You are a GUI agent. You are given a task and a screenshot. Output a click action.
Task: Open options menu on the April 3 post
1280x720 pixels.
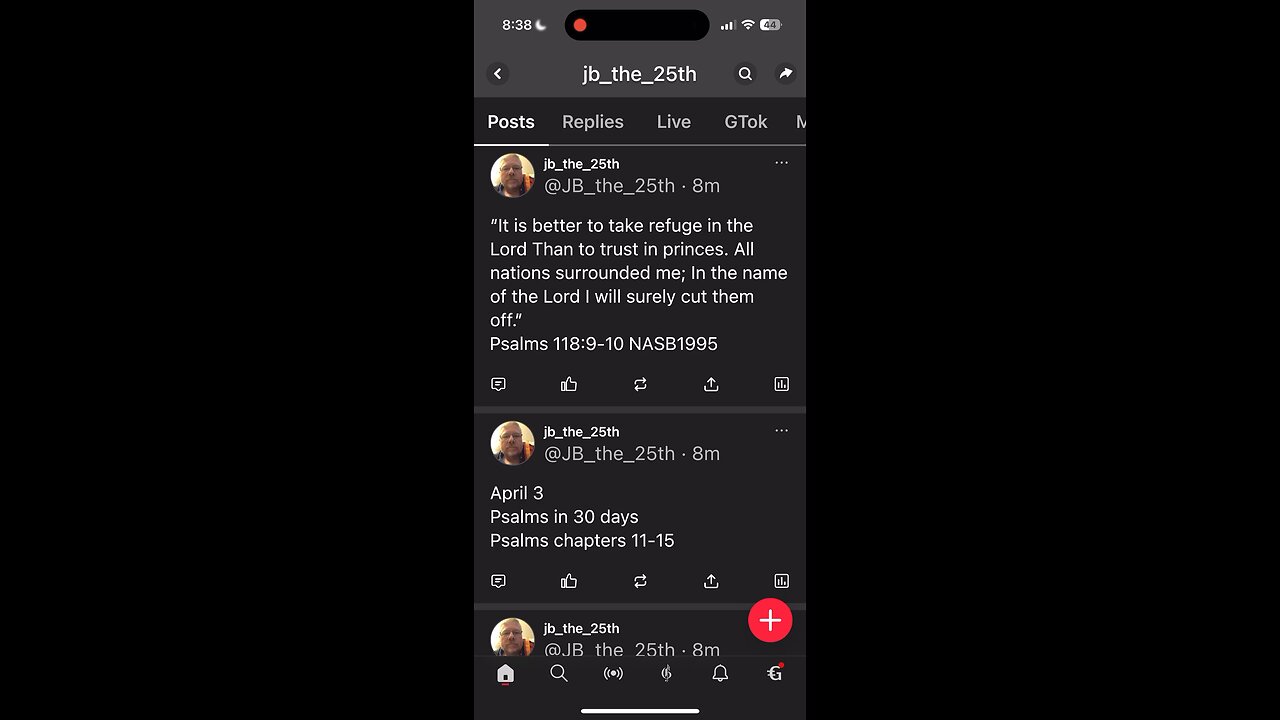[781, 431]
